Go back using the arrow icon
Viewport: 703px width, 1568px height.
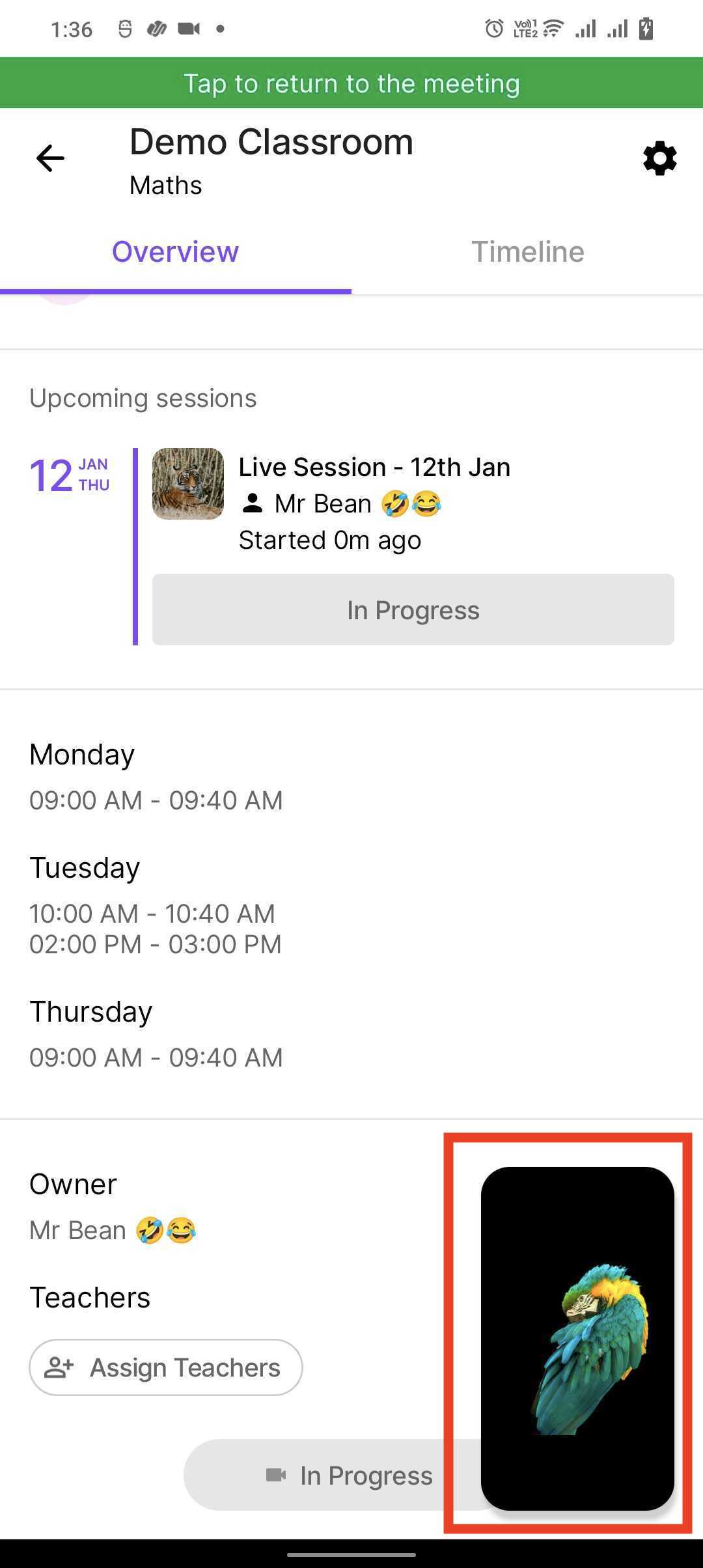coord(50,158)
